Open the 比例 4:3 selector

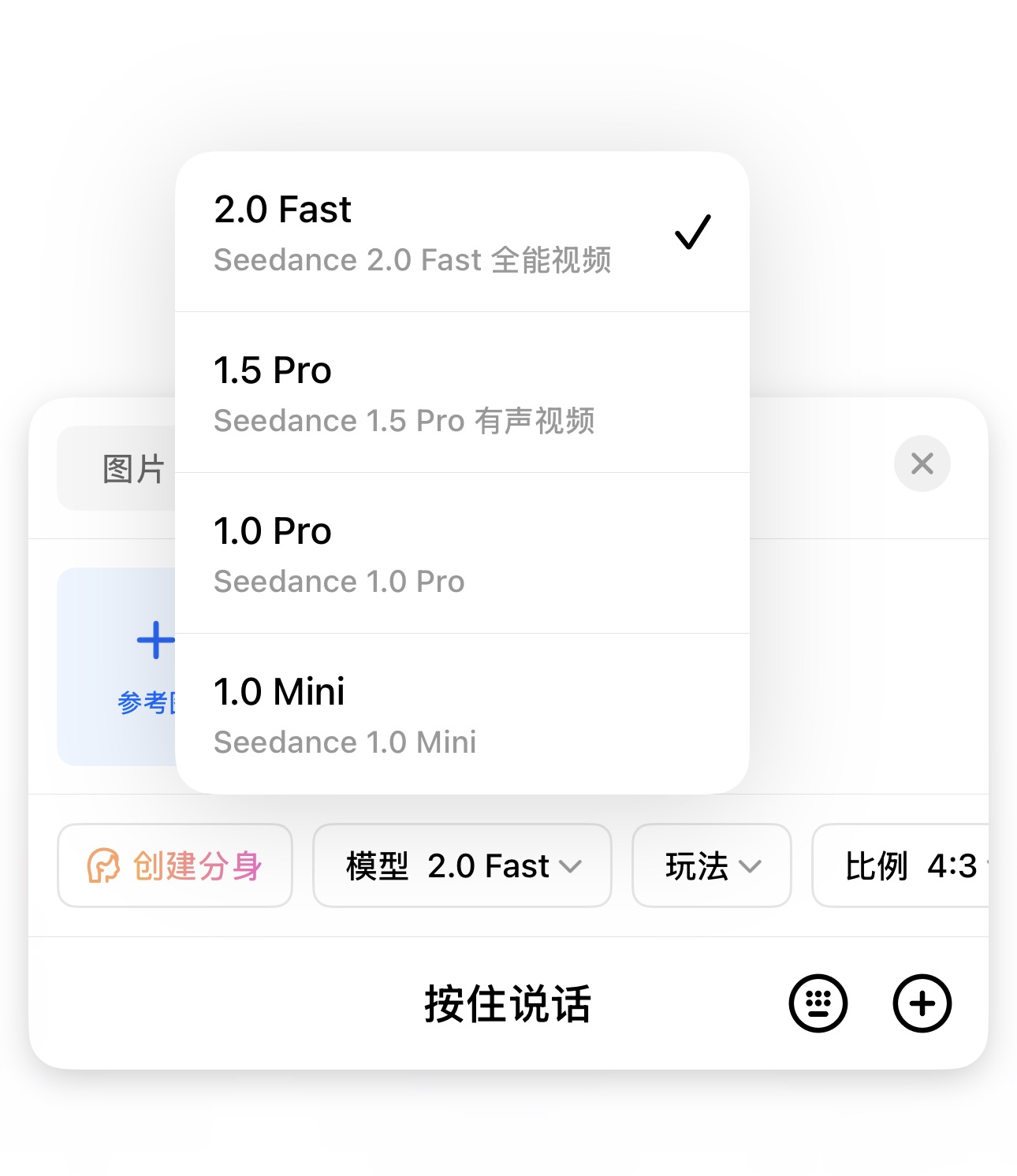click(x=900, y=865)
